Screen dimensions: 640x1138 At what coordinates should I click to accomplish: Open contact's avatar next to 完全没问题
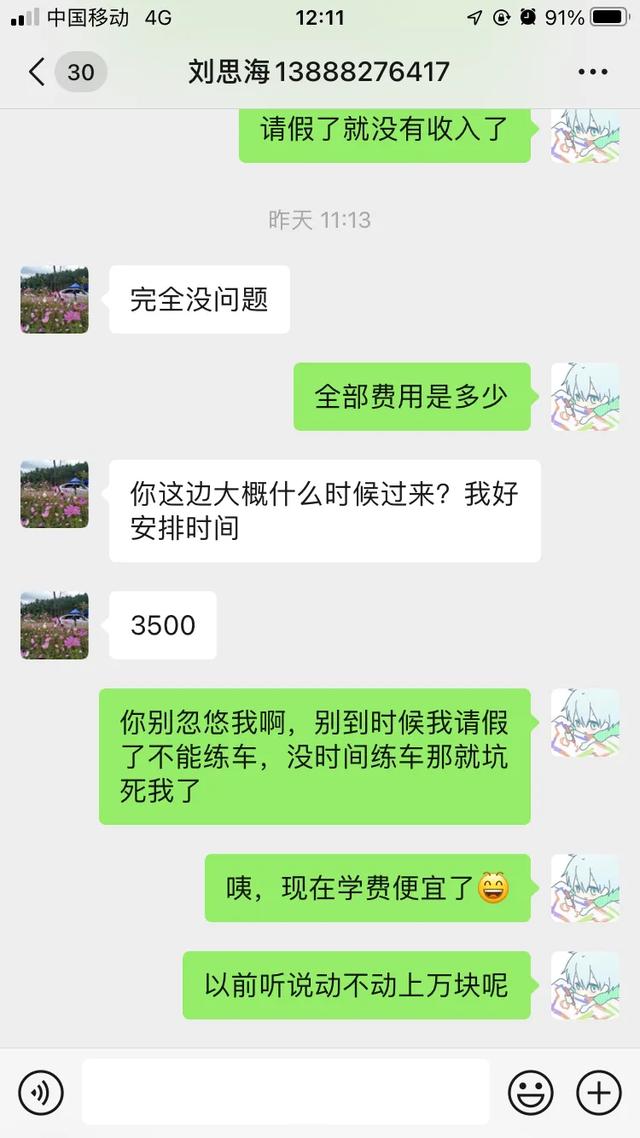[x=54, y=299]
